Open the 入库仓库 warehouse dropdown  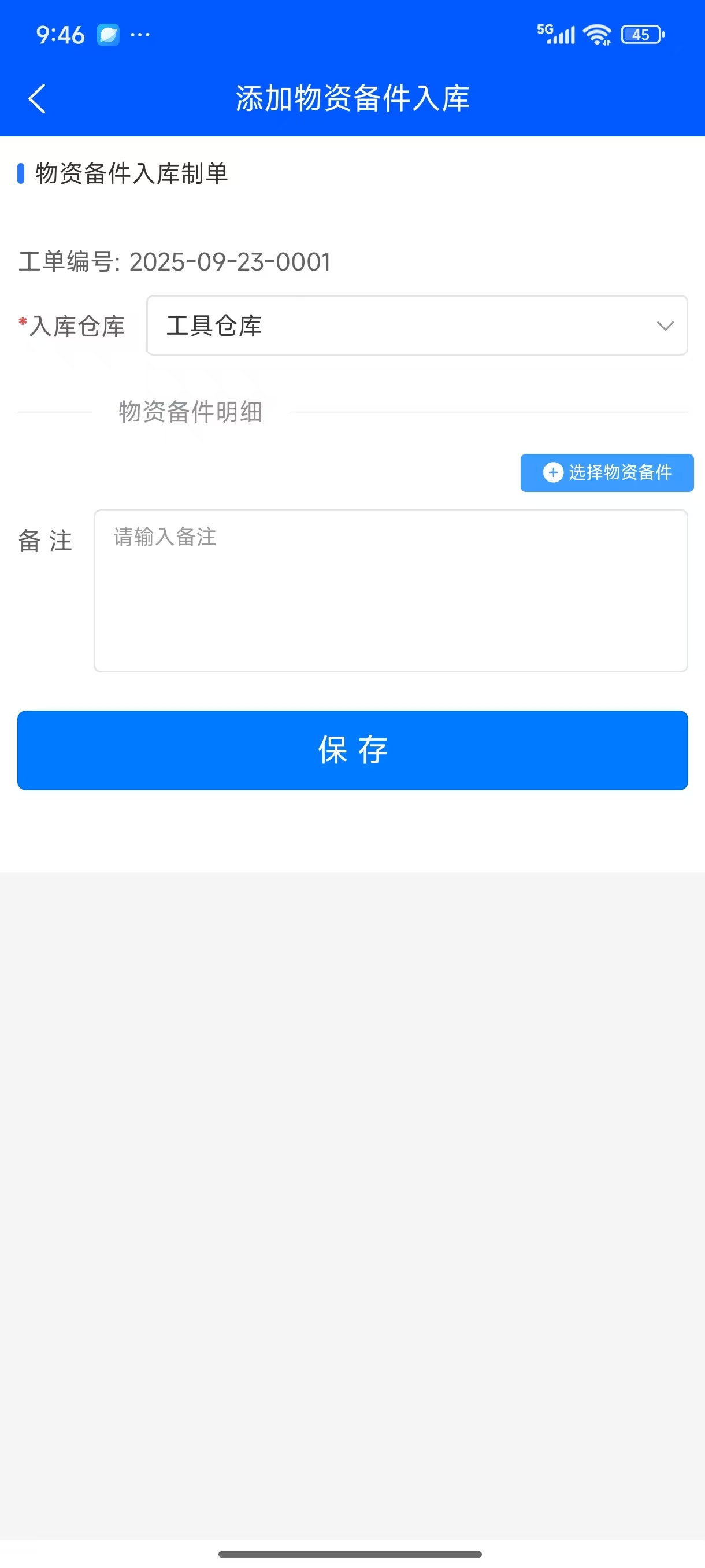pyautogui.click(x=417, y=326)
